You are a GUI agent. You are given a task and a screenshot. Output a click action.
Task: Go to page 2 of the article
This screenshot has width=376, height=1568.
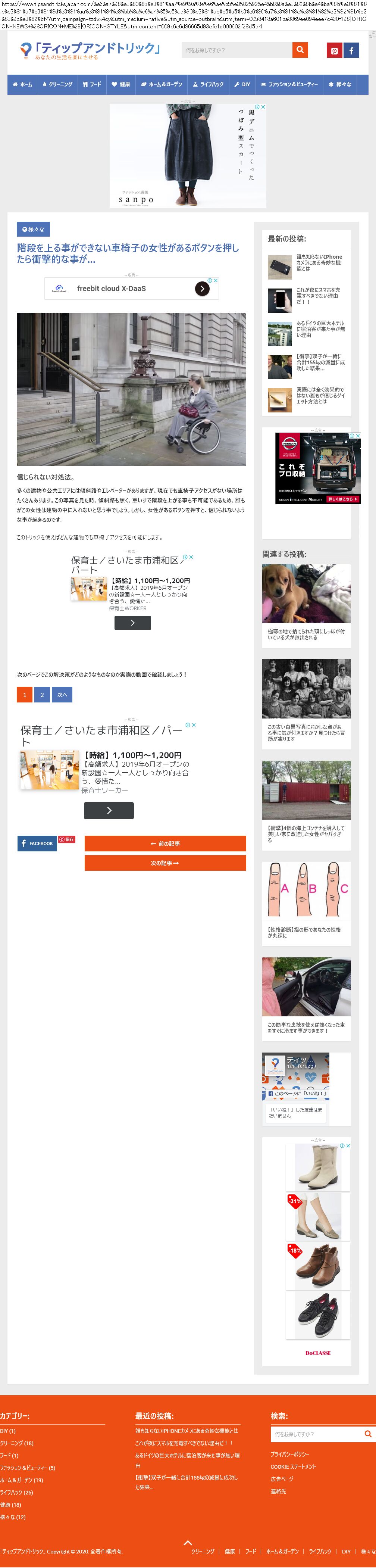click(x=42, y=695)
